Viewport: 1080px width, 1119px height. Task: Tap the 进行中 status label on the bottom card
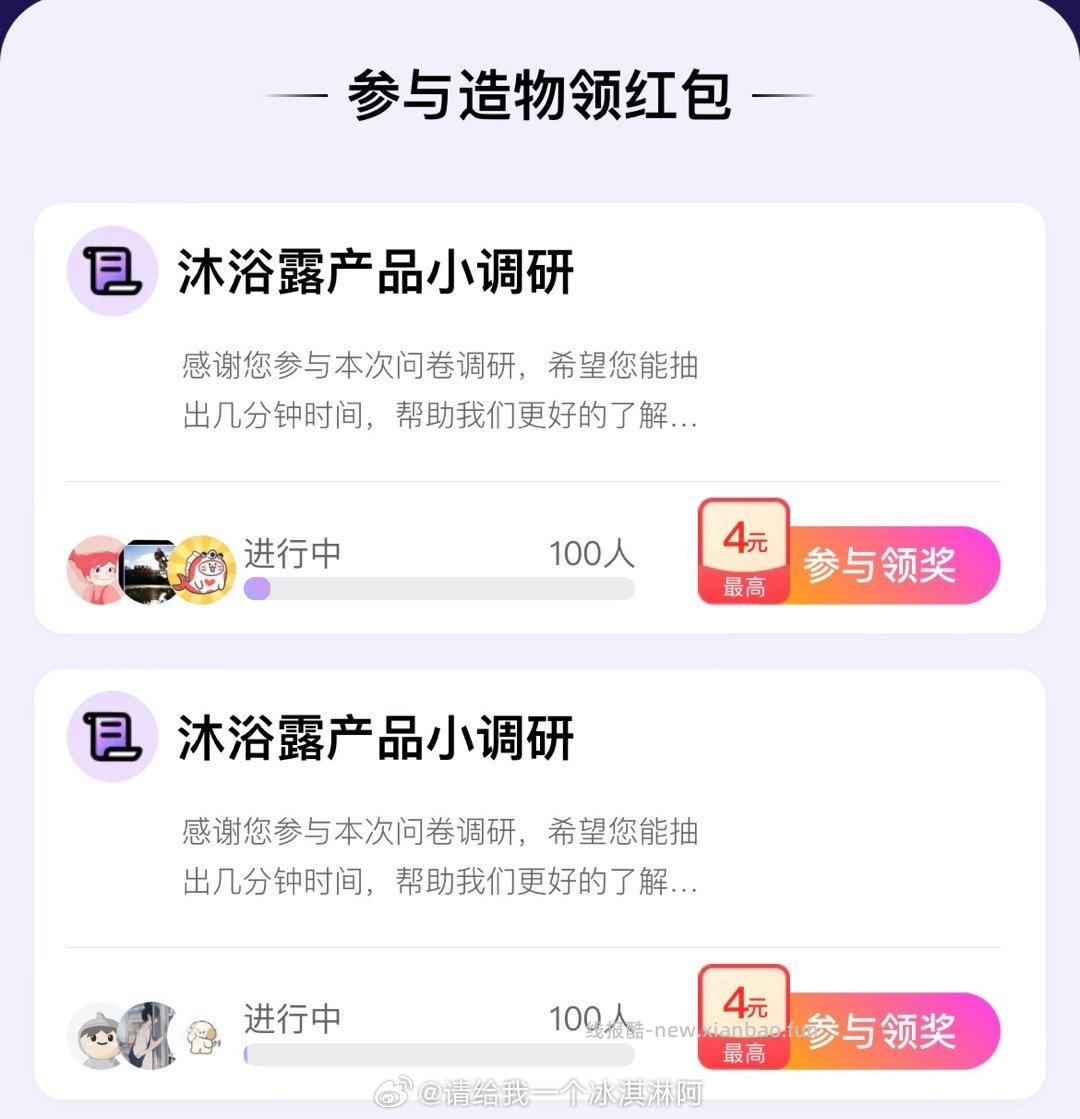point(290,1018)
